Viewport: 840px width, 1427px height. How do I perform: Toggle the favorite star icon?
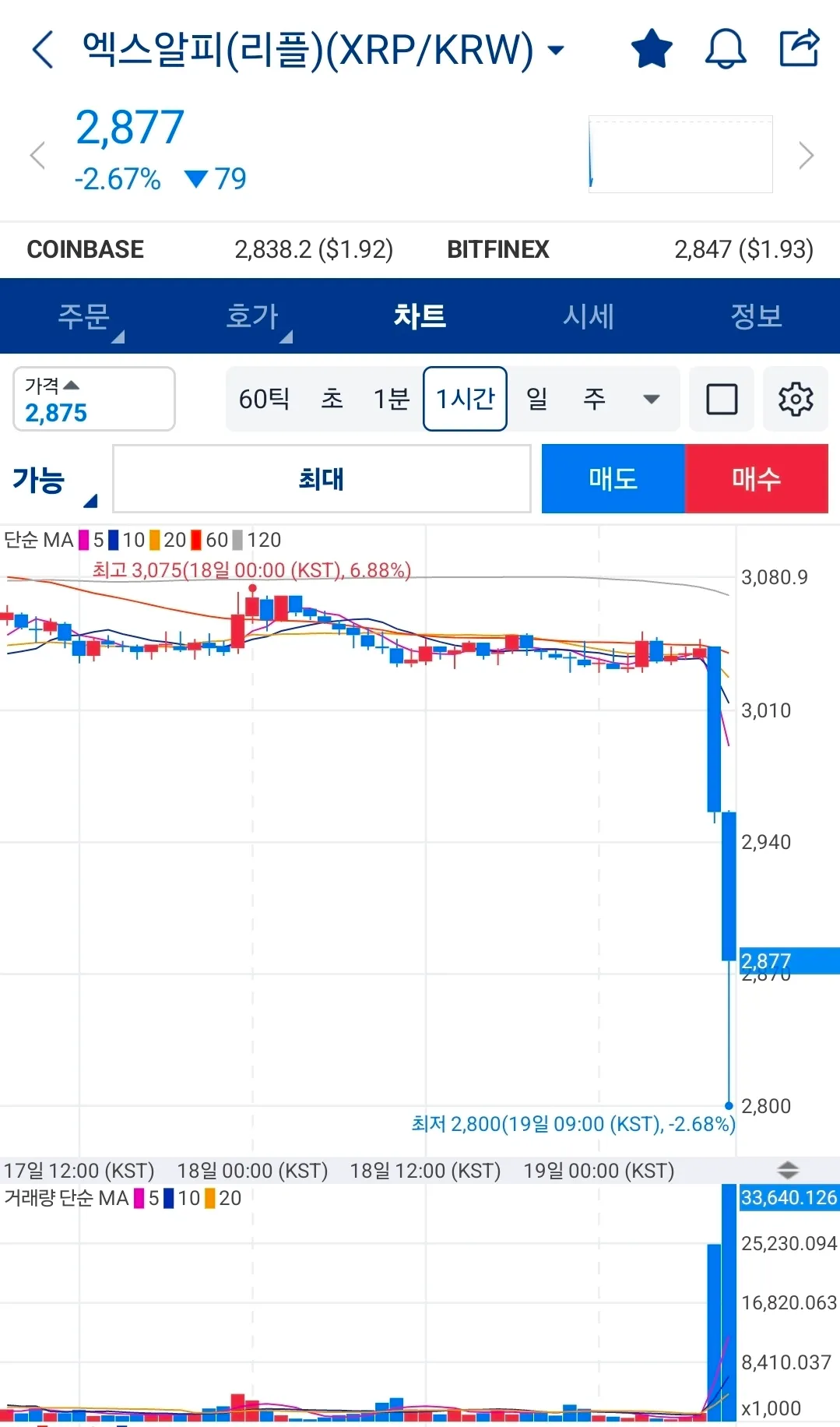click(651, 49)
